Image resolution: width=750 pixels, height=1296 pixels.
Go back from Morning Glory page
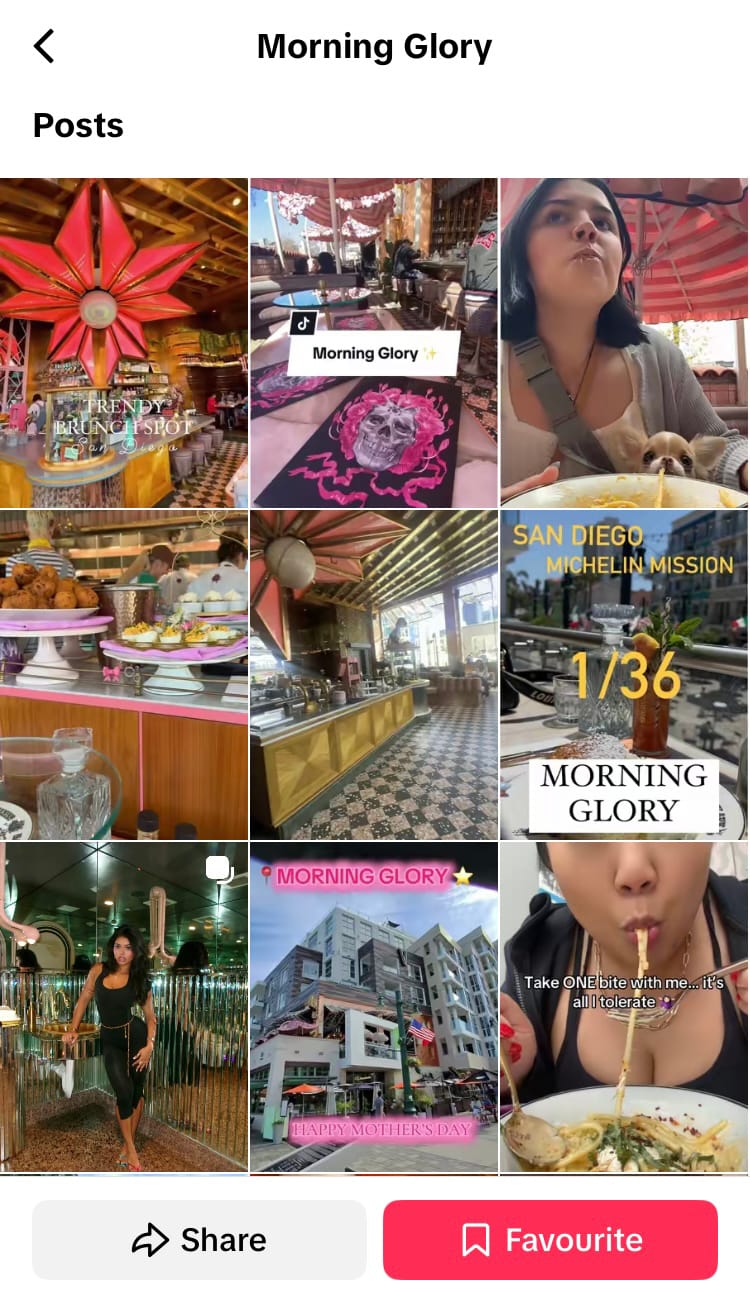click(x=44, y=46)
